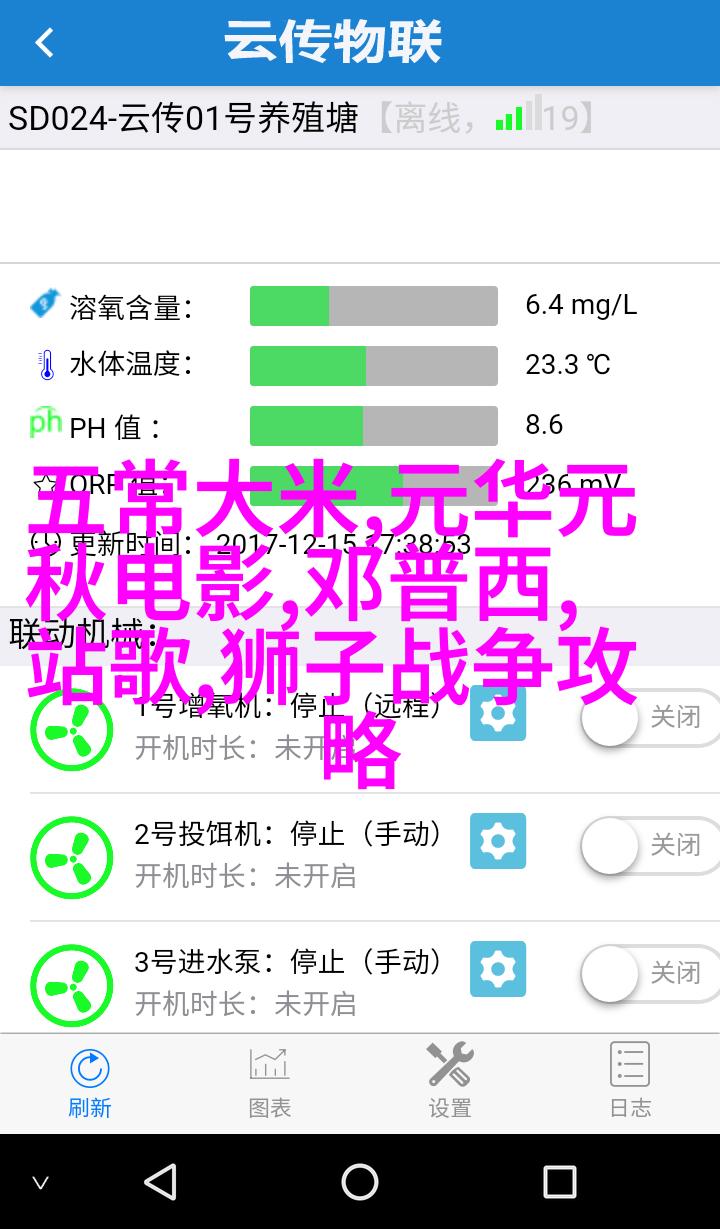Switch to the 图表 chart tab
The image size is (720, 1229).
pos(270,1081)
